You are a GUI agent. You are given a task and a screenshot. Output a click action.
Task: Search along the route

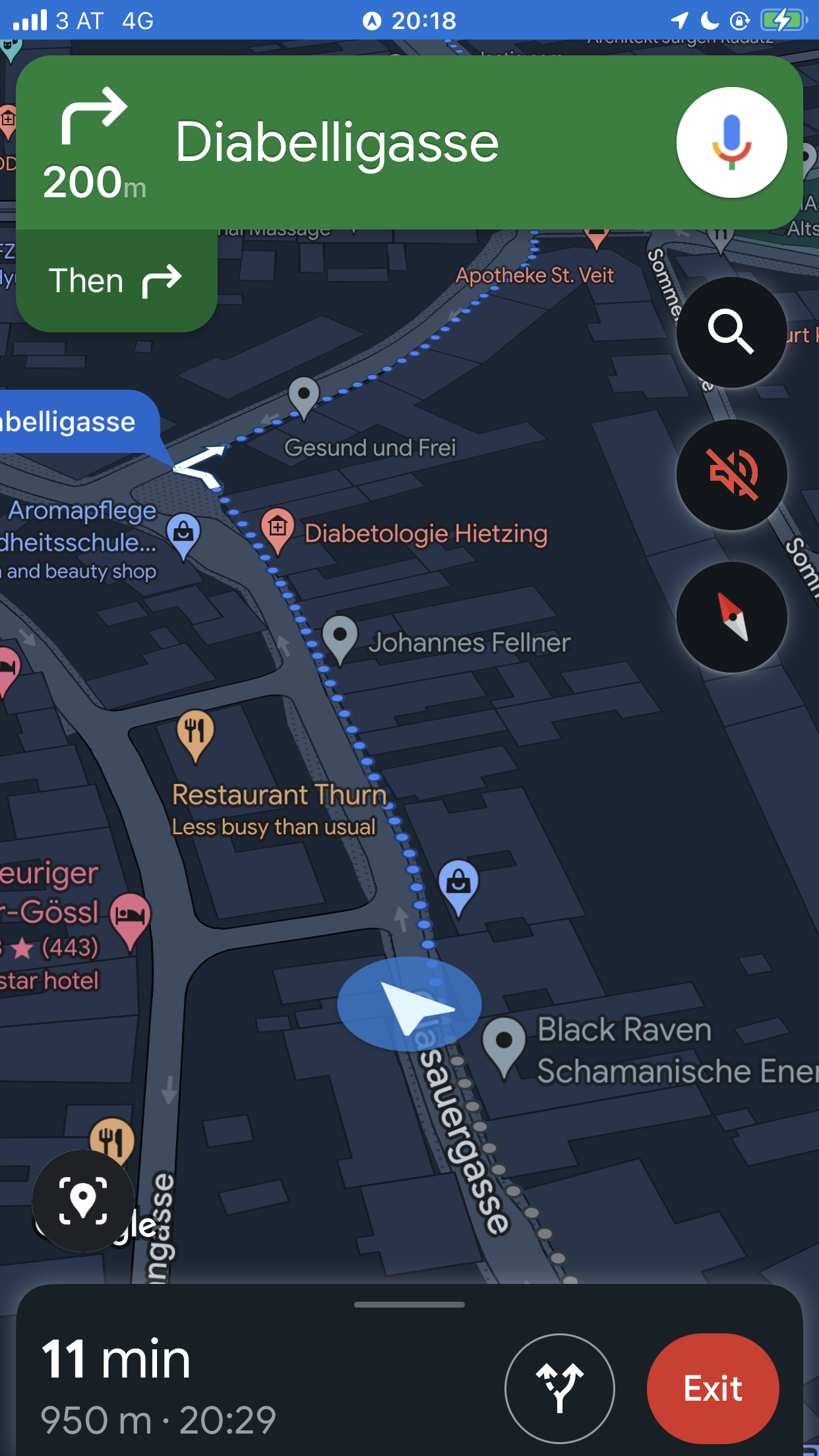[x=731, y=332]
